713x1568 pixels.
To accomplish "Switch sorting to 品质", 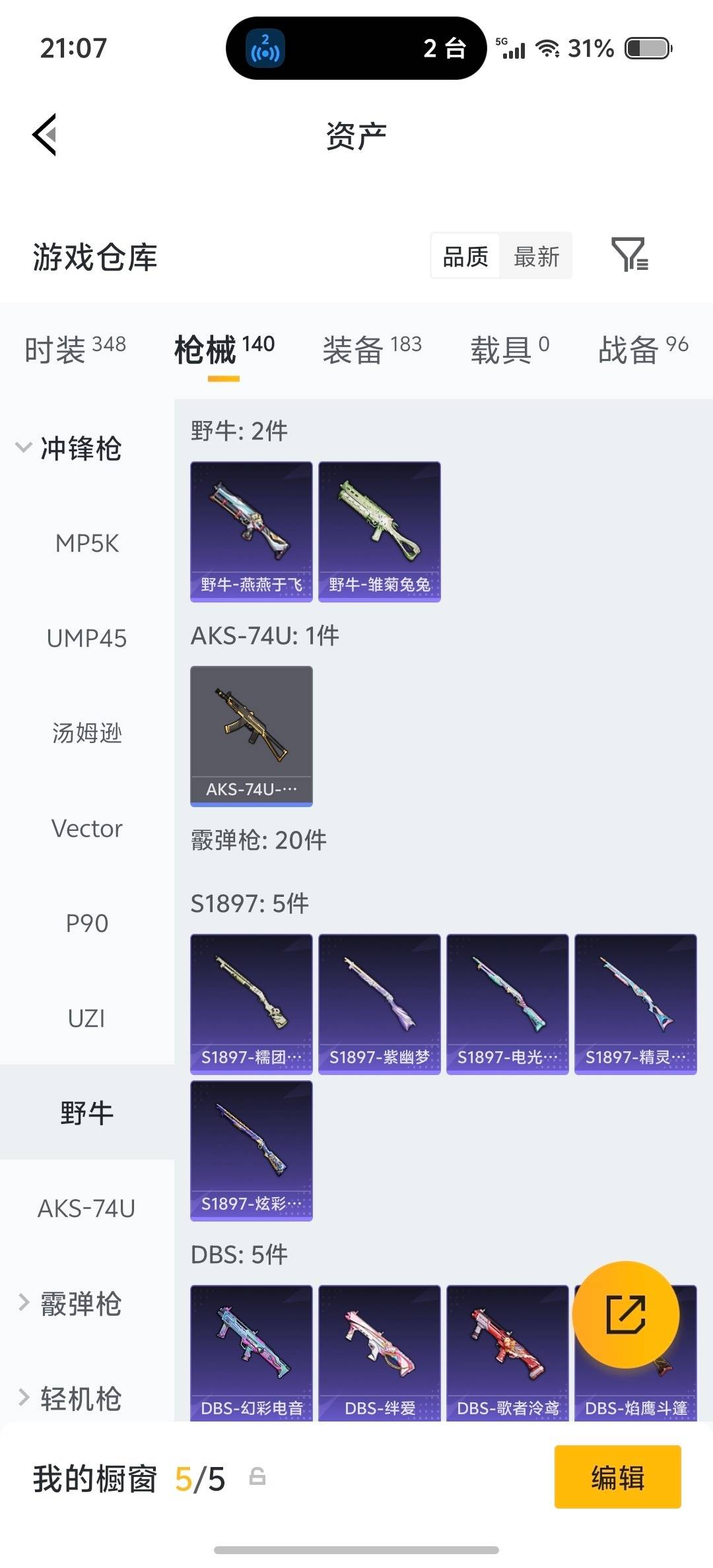I will (x=463, y=256).
